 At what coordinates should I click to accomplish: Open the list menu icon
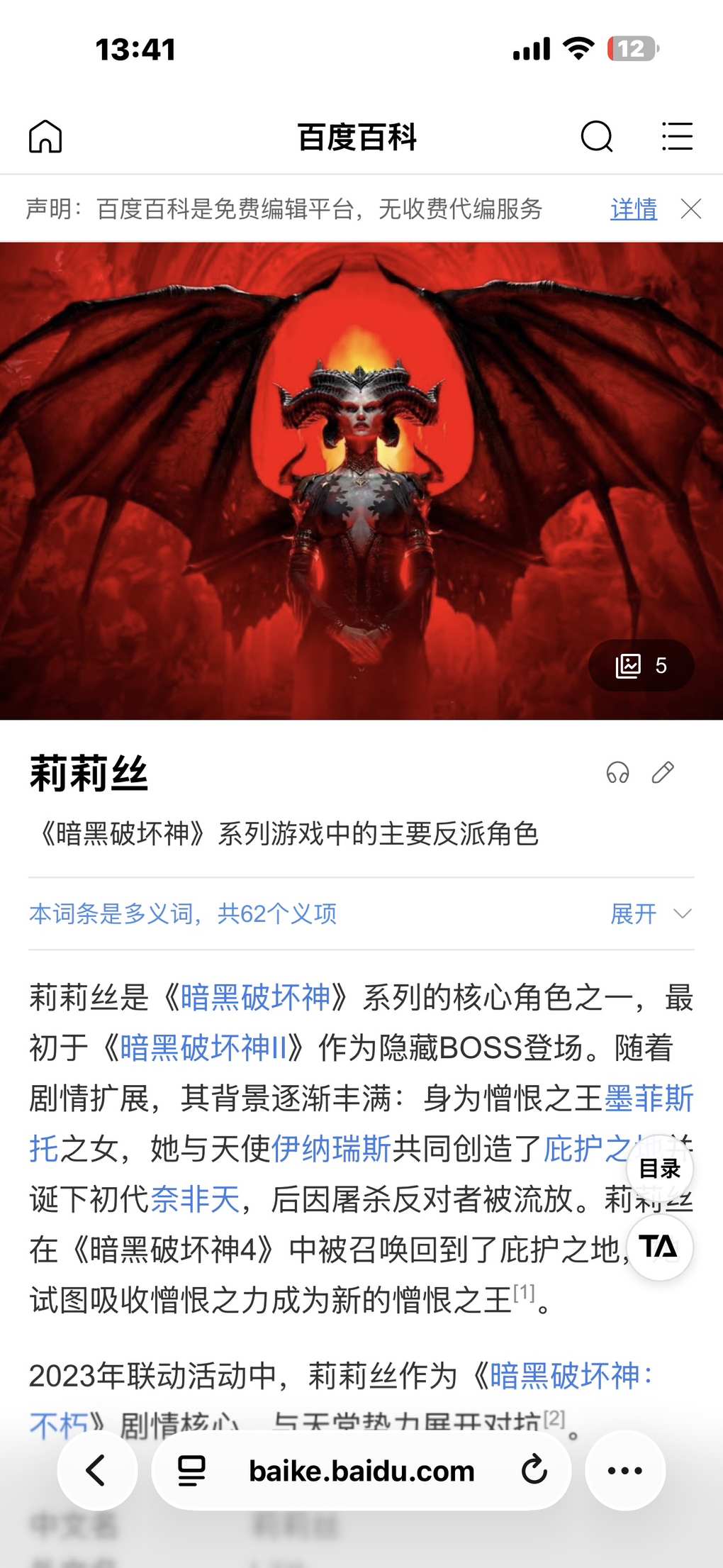(677, 136)
